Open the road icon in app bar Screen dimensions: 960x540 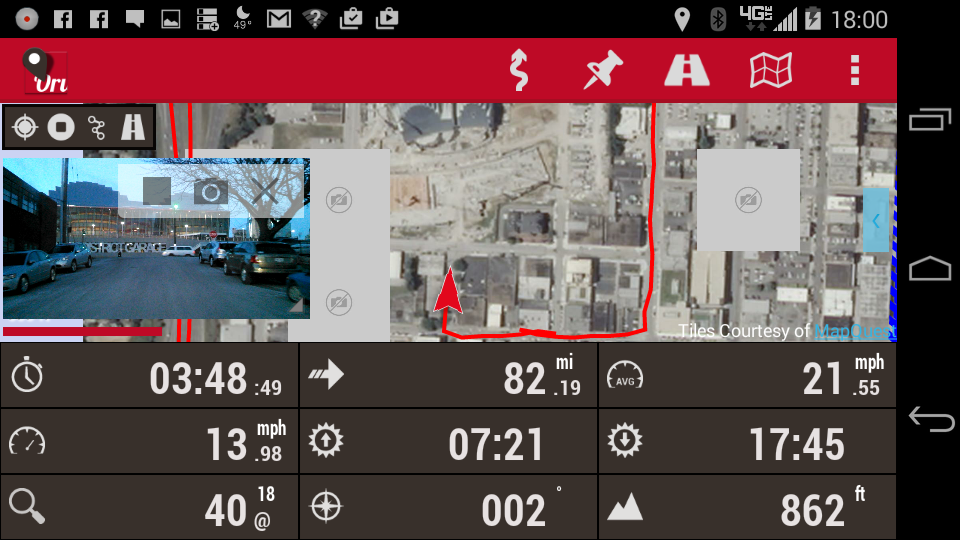click(x=687, y=70)
